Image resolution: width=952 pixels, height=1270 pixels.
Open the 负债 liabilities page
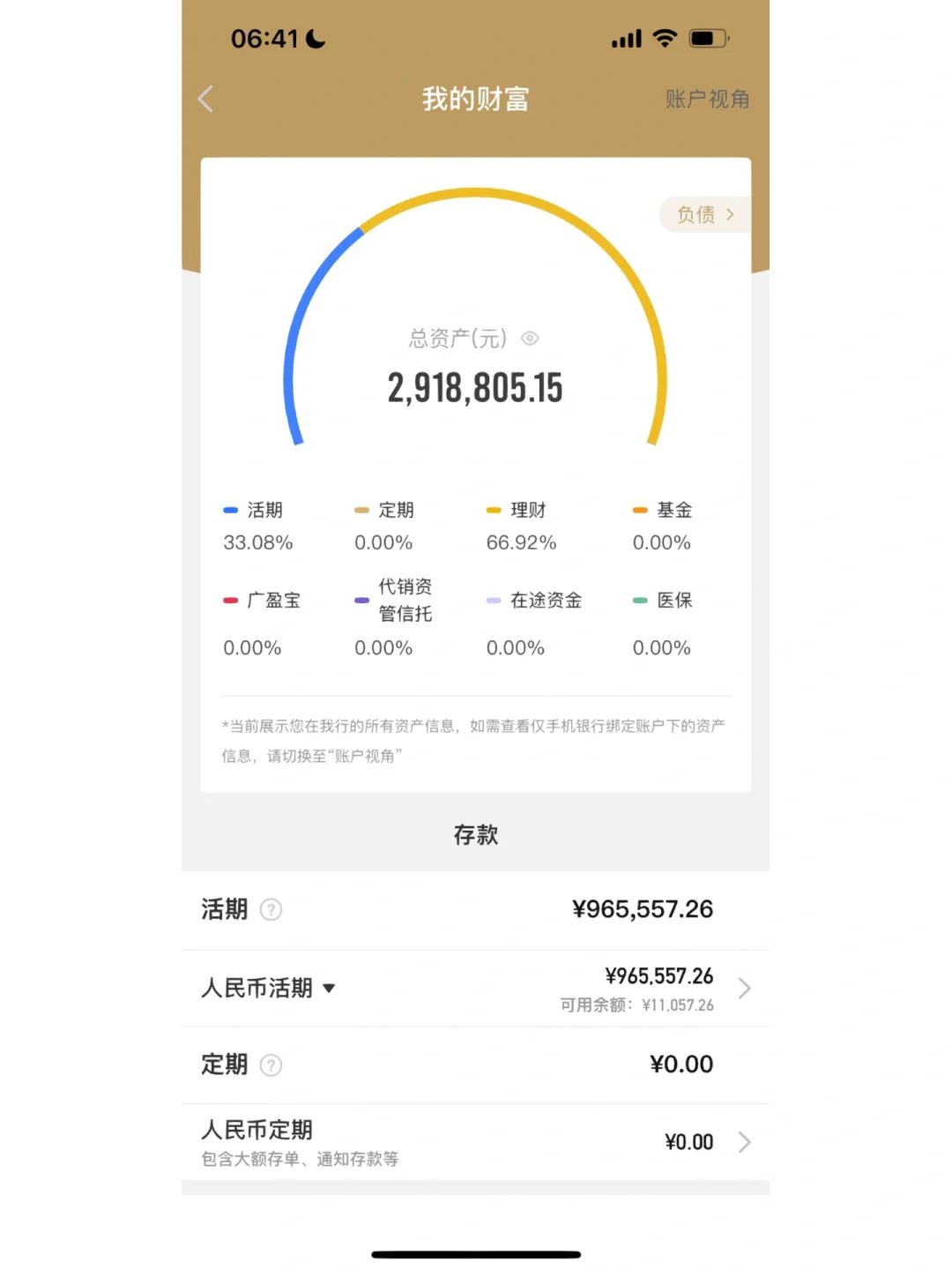coord(704,214)
